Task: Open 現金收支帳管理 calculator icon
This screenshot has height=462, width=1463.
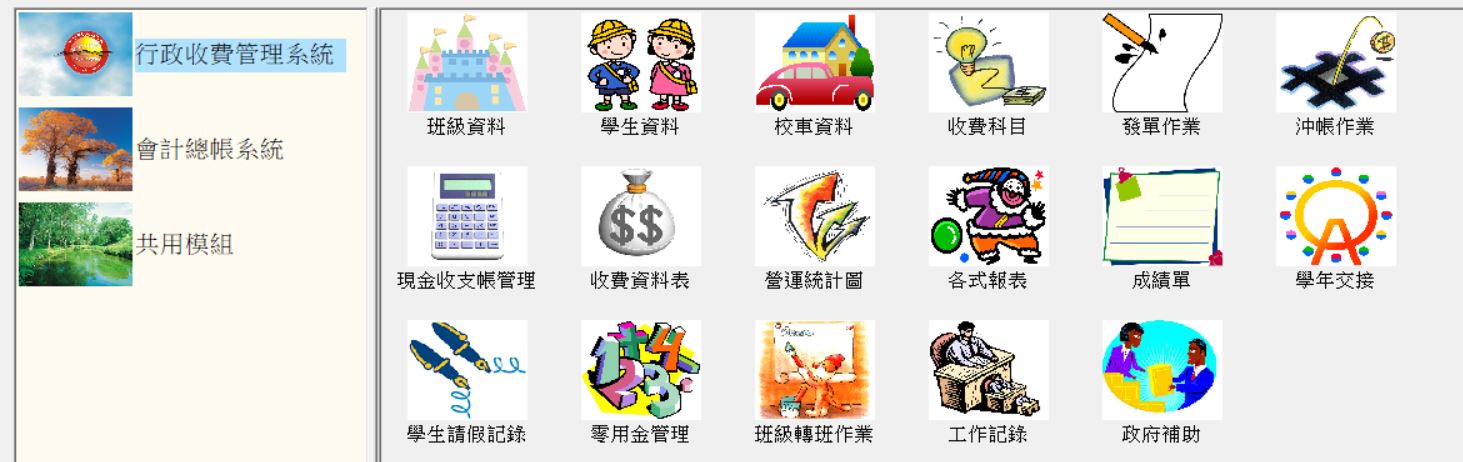Action: point(466,217)
